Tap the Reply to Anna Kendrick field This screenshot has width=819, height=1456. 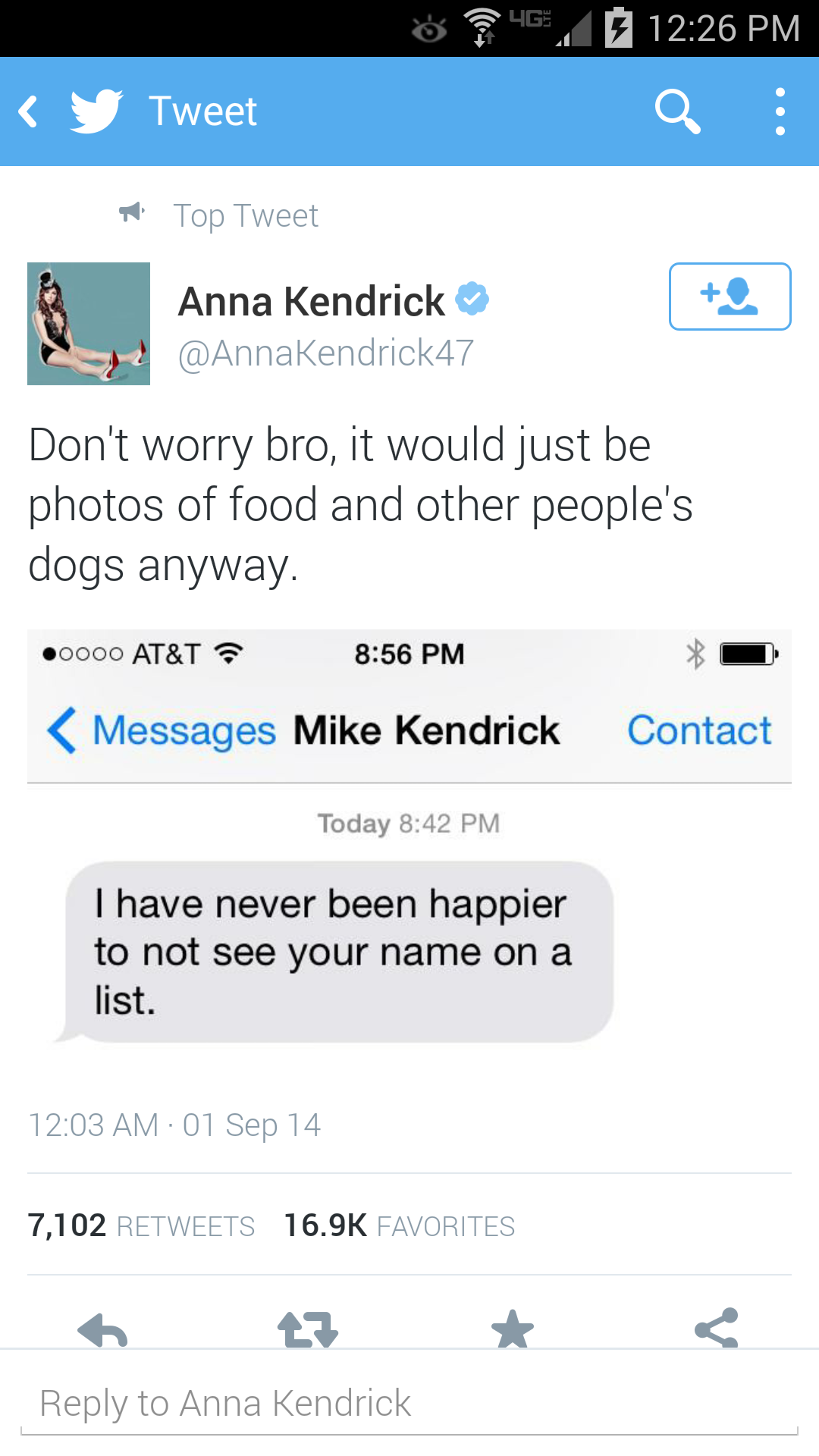click(409, 1403)
